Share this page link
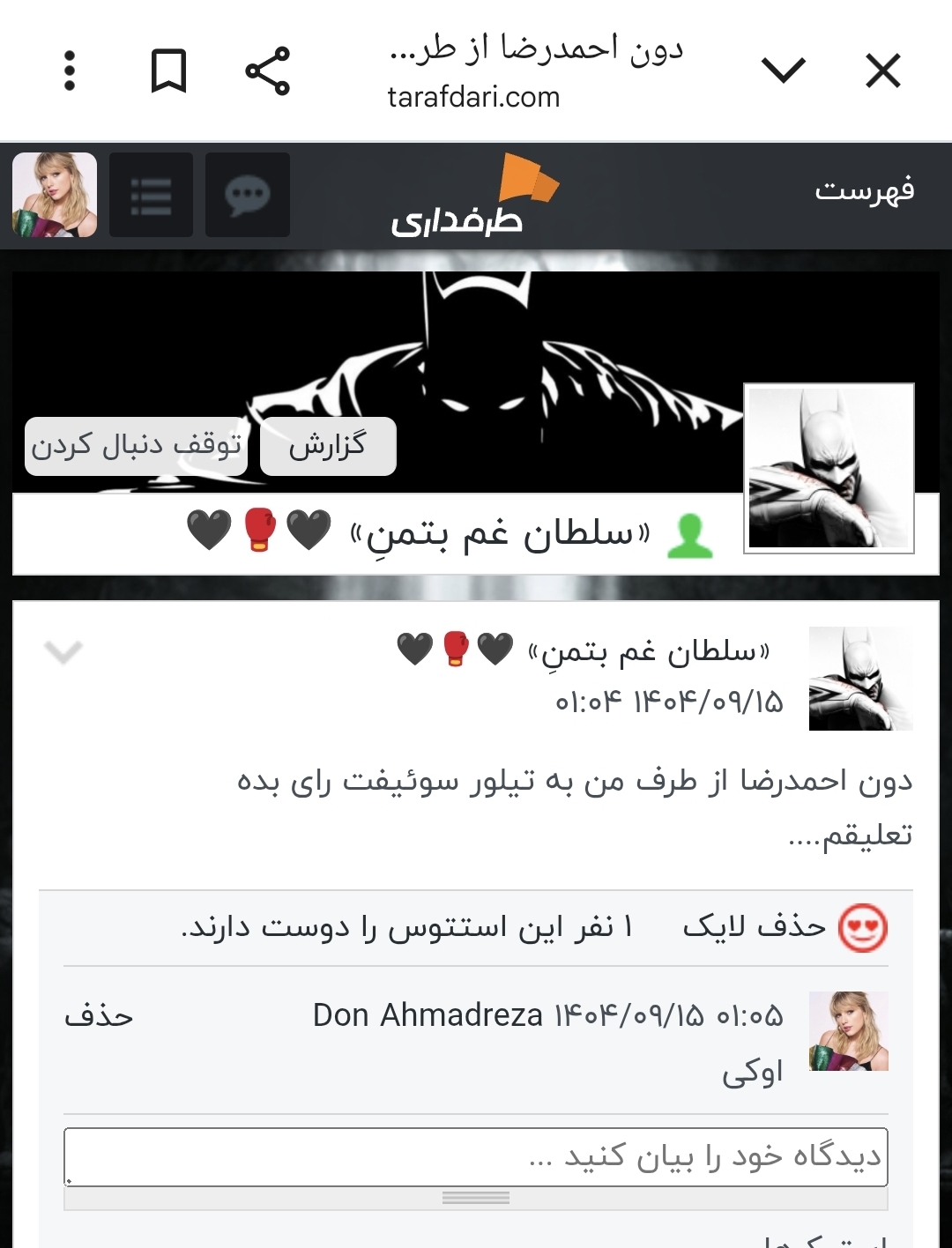The height and width of the screenshot is (1248, 952). click(x=268, y=71)
